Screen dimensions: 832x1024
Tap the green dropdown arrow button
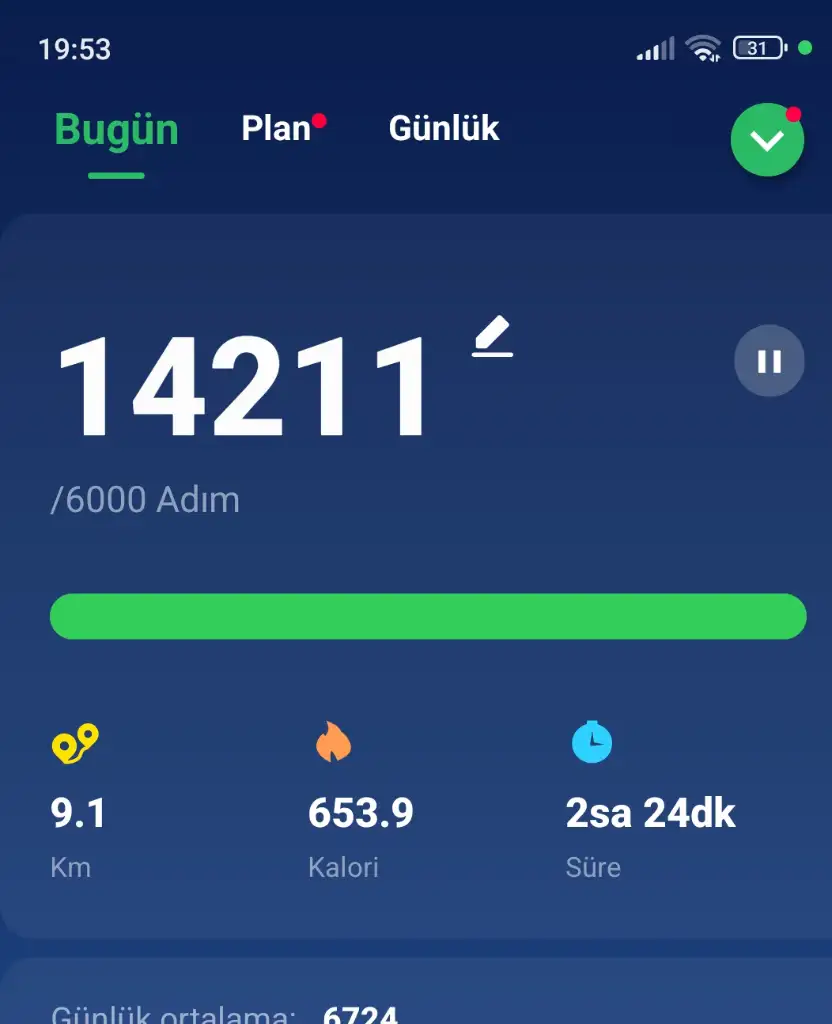pos(767,141)
